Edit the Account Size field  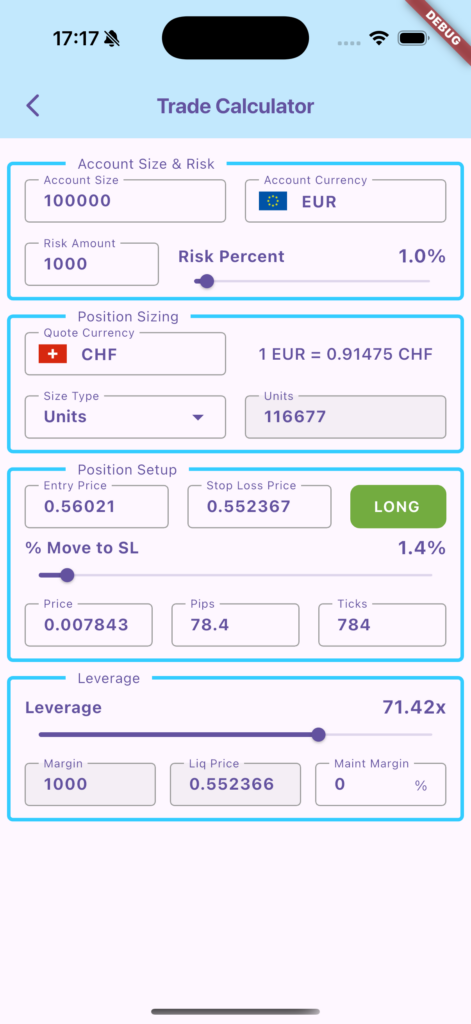click(125, 200)
